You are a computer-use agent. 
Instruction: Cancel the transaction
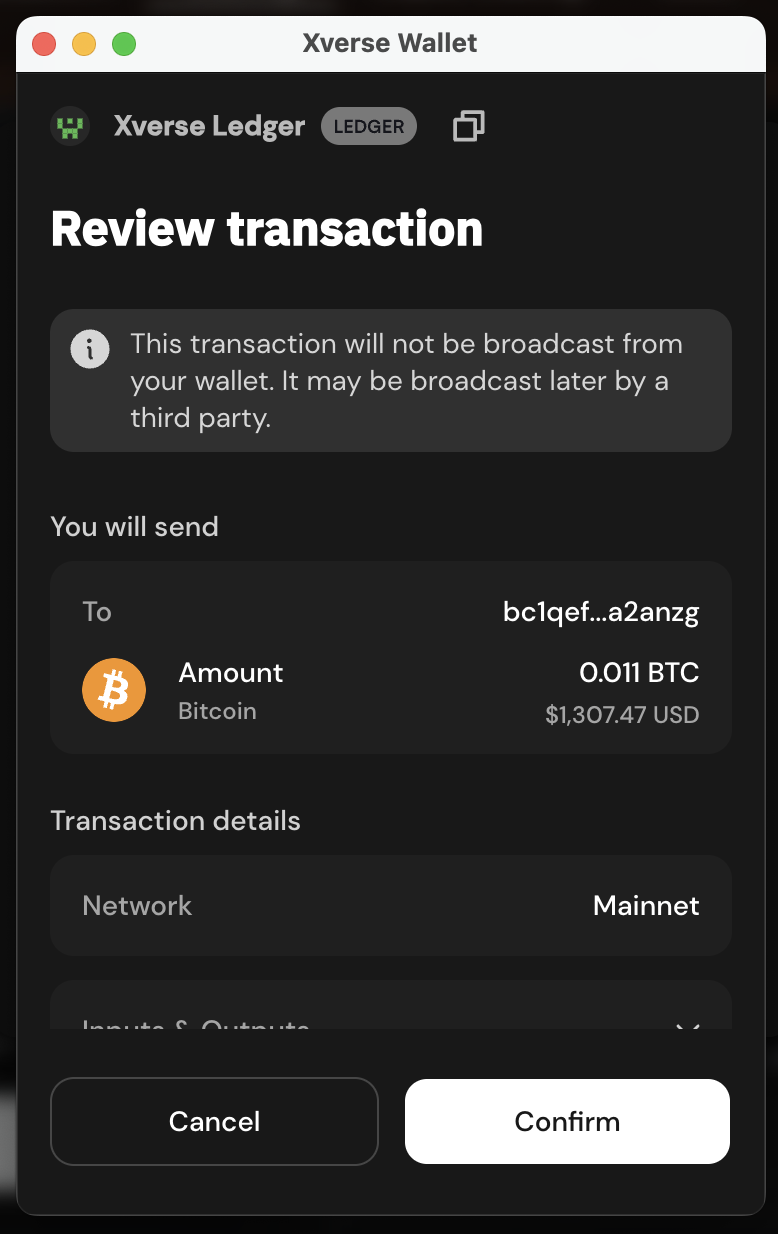[x=214, y=1121]
